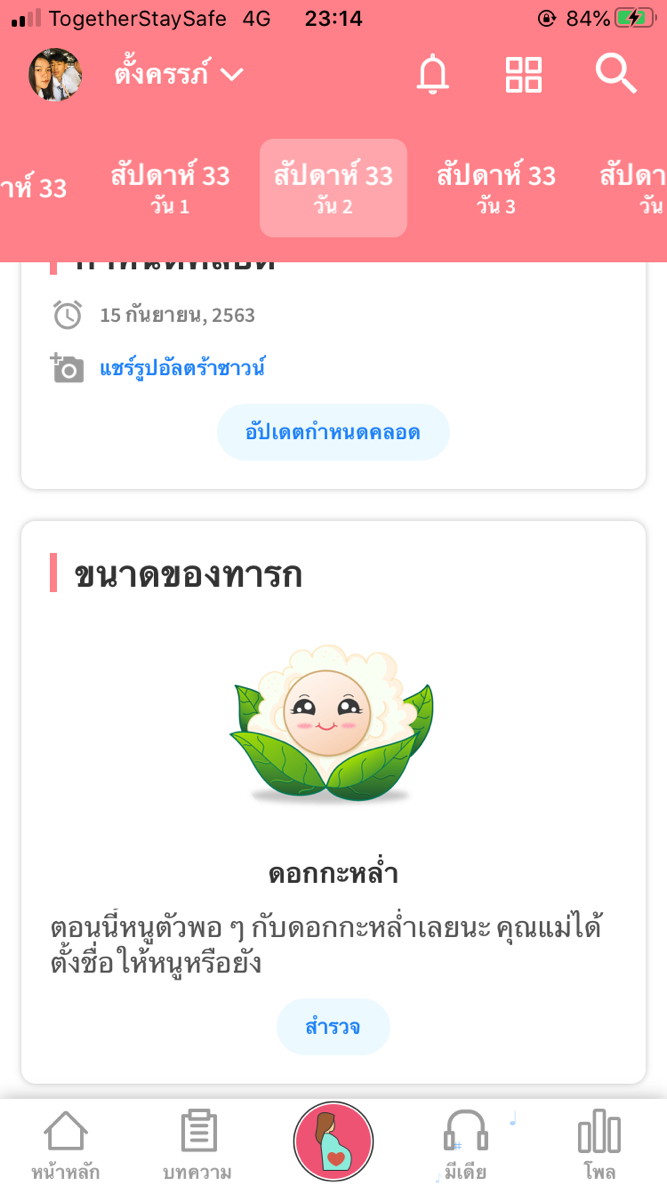This screenshot has height=1186, width=667.
Task: Select สัปดาห์ 33 วัน 3
Action: [x=496, y=188]
